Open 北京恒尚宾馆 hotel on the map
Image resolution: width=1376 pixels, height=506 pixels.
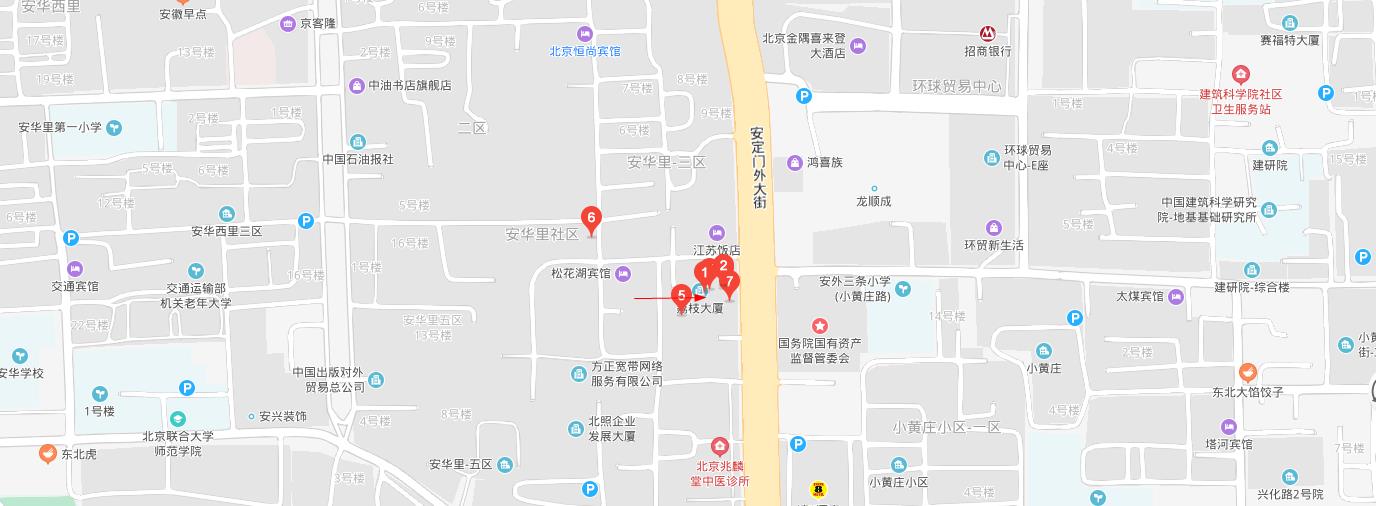pyautogui.click(x=586, y=33)
